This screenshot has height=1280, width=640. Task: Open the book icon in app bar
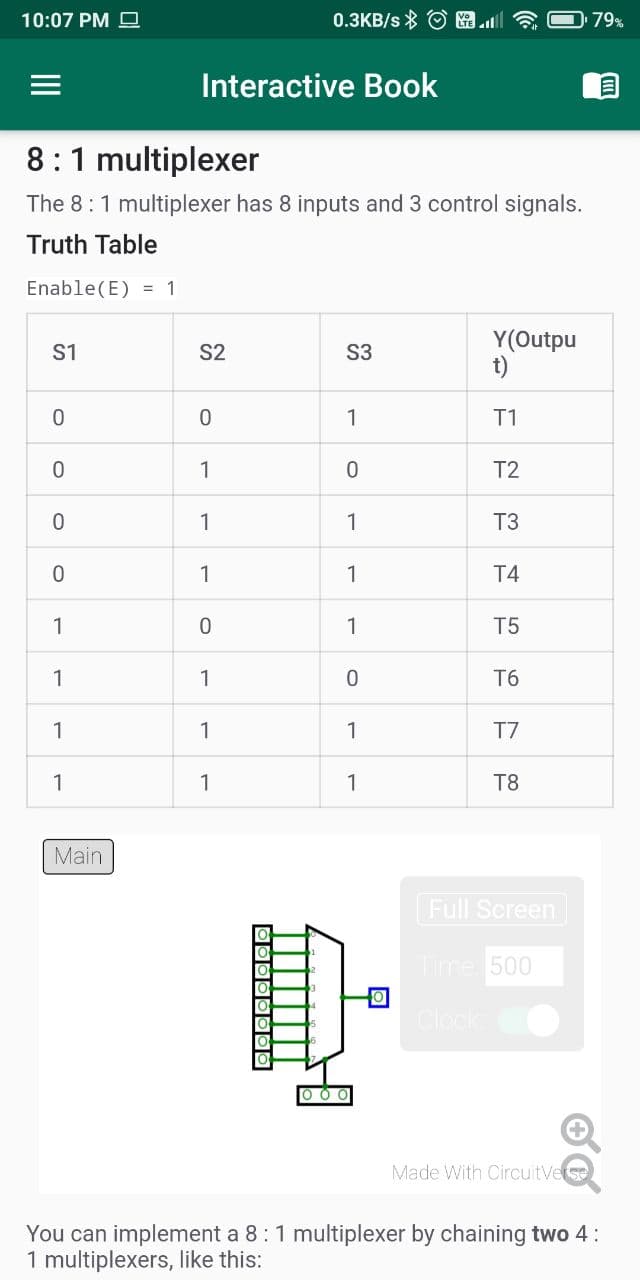tap(600, 86)
